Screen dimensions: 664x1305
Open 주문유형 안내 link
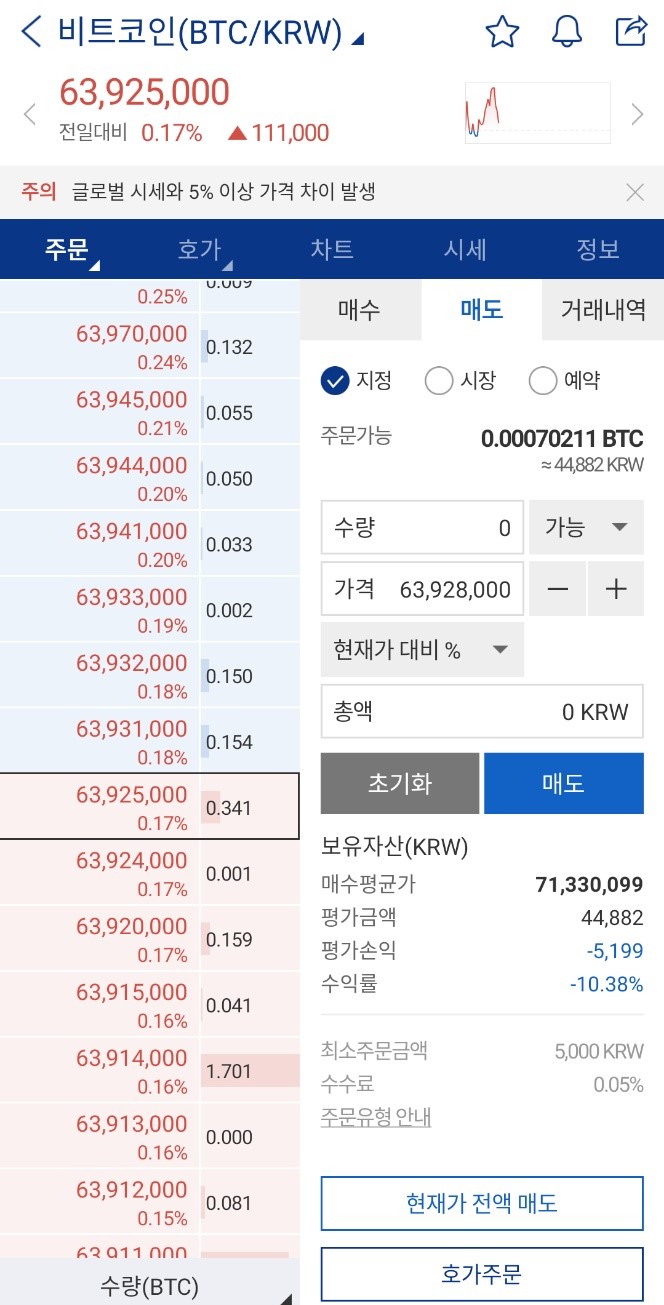[376, 1117]
